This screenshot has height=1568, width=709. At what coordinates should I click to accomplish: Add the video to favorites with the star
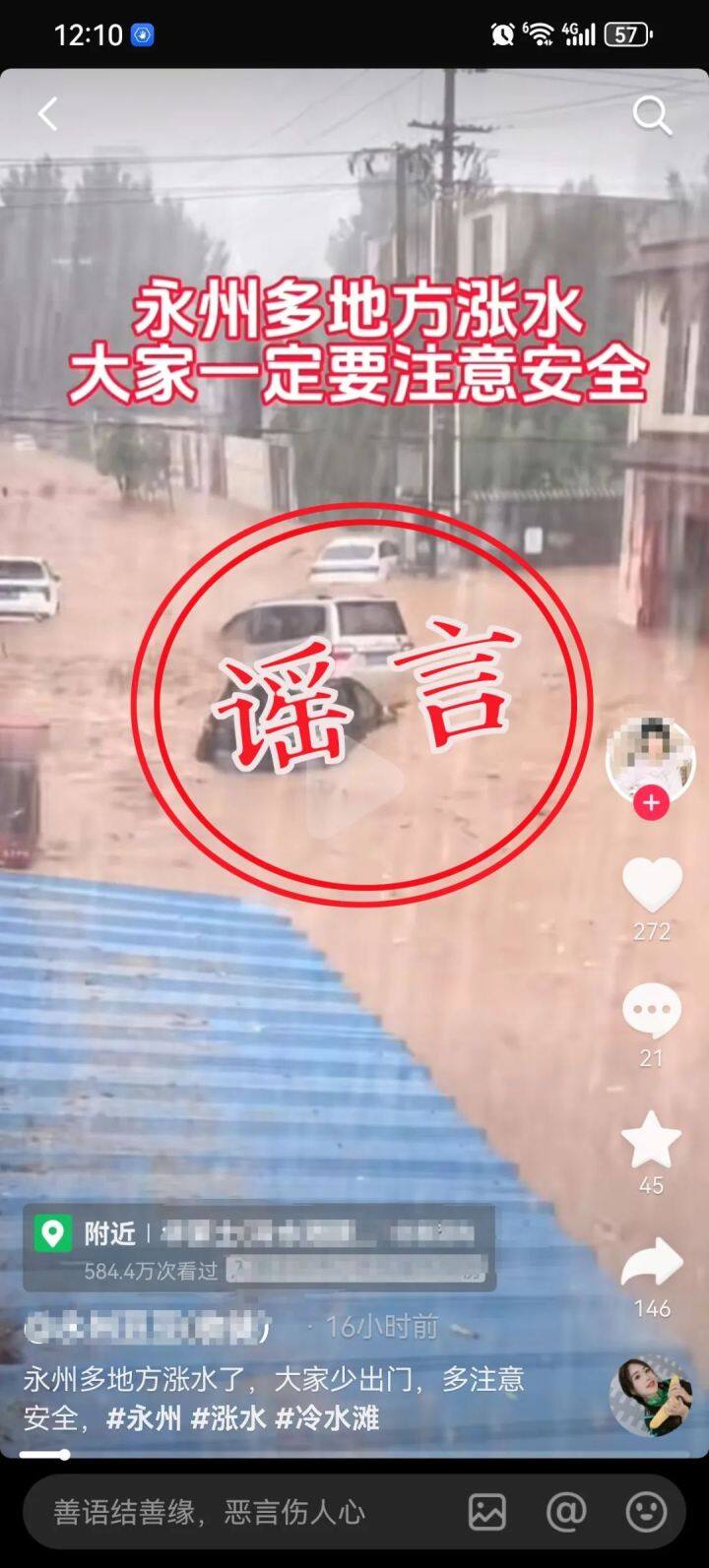651,1140
